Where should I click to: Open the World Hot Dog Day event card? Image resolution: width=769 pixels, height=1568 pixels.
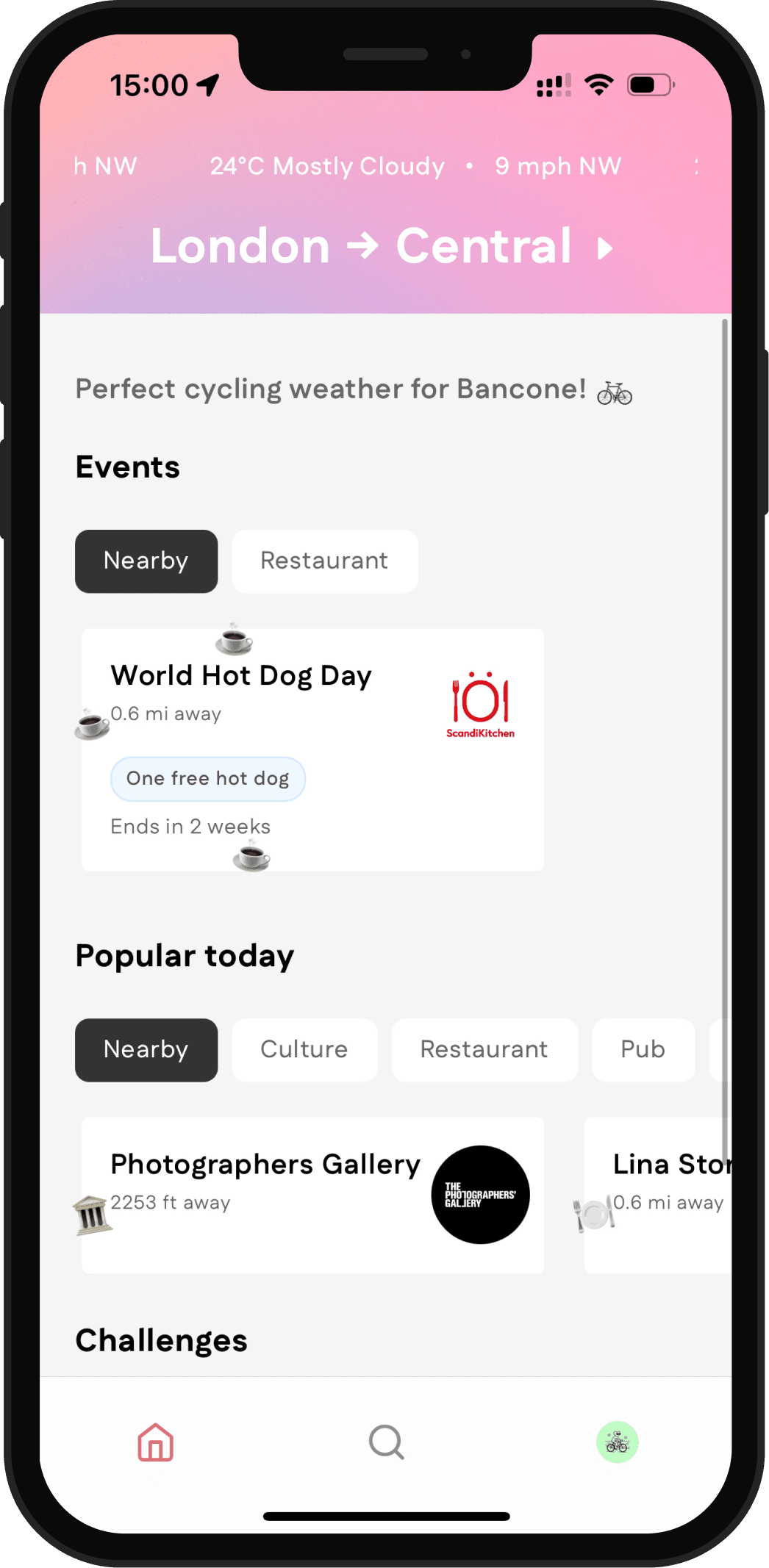coord(312,749)
